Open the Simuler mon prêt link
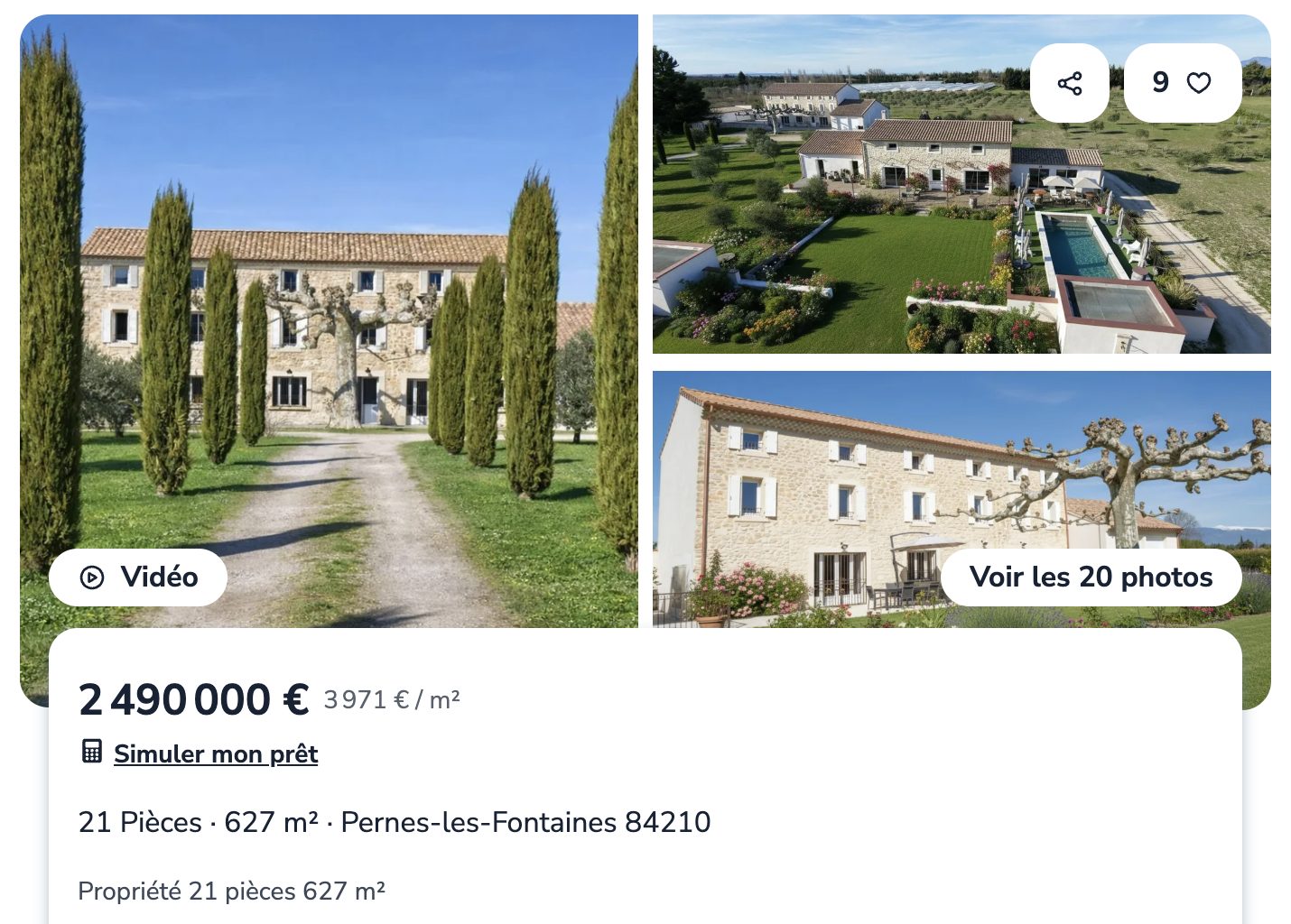This screenshot has height=924, width=1291. (x=215, y=753)
